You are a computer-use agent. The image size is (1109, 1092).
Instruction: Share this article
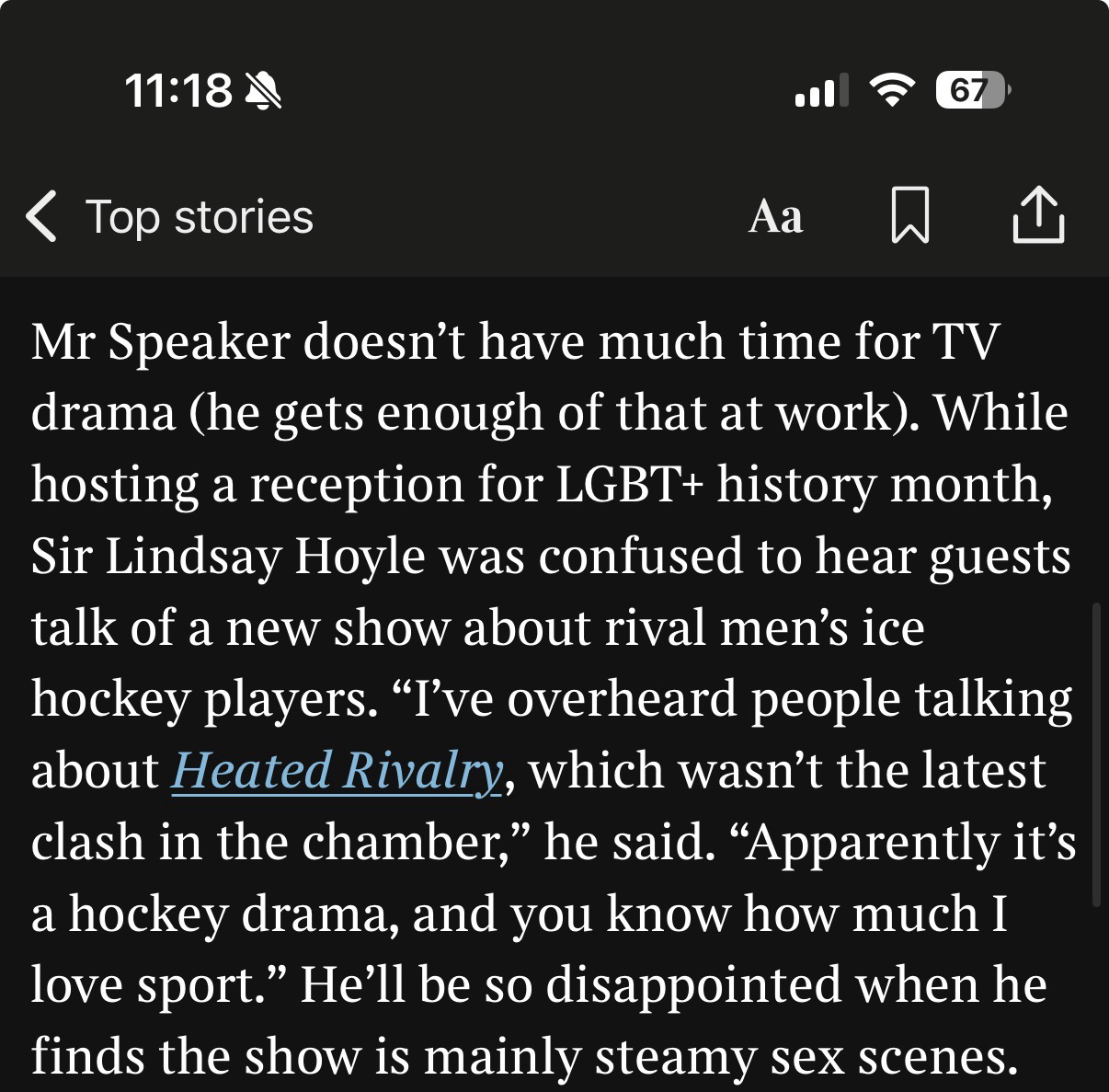(1038, 215)
